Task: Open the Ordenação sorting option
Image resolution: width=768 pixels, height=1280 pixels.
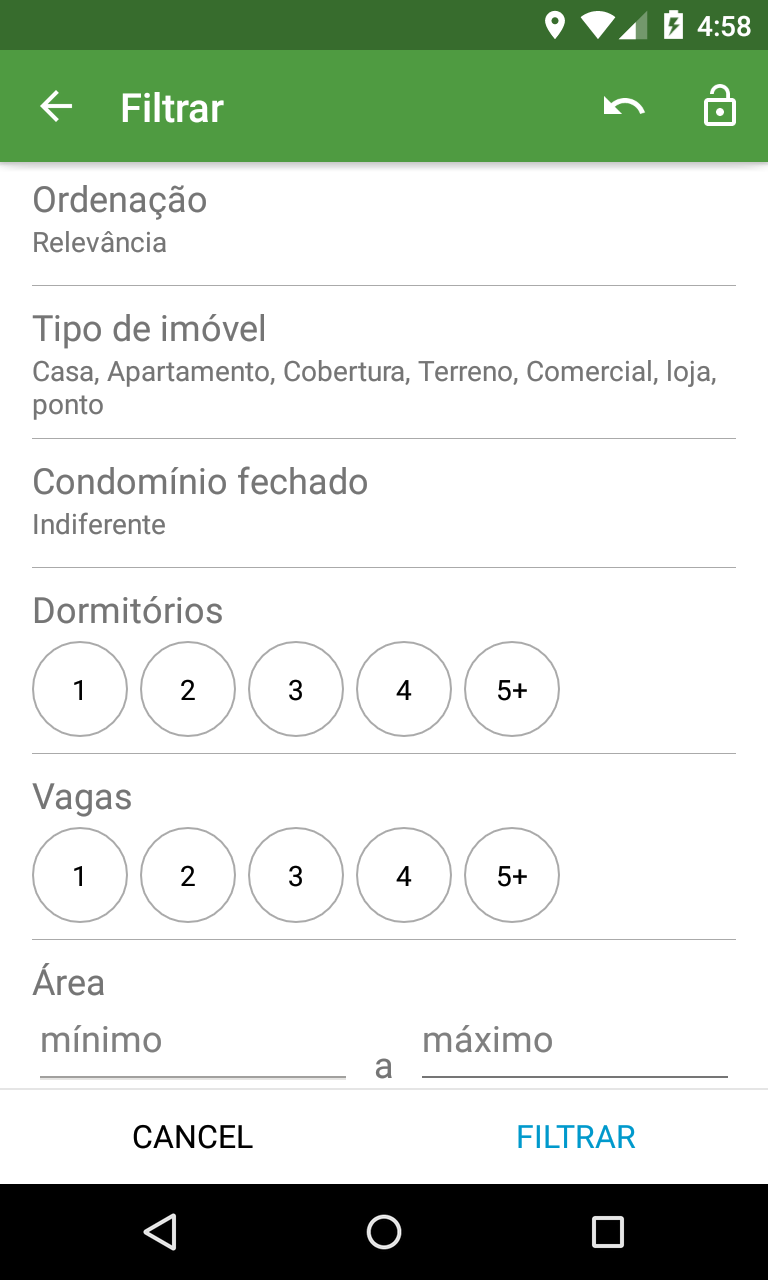Action: coord(384,220)
